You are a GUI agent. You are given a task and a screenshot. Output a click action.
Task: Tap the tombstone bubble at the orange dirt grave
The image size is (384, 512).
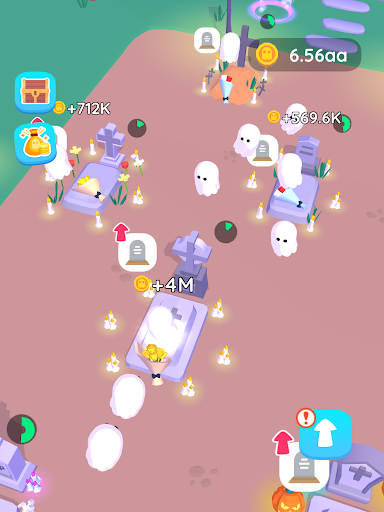point(207,41)
